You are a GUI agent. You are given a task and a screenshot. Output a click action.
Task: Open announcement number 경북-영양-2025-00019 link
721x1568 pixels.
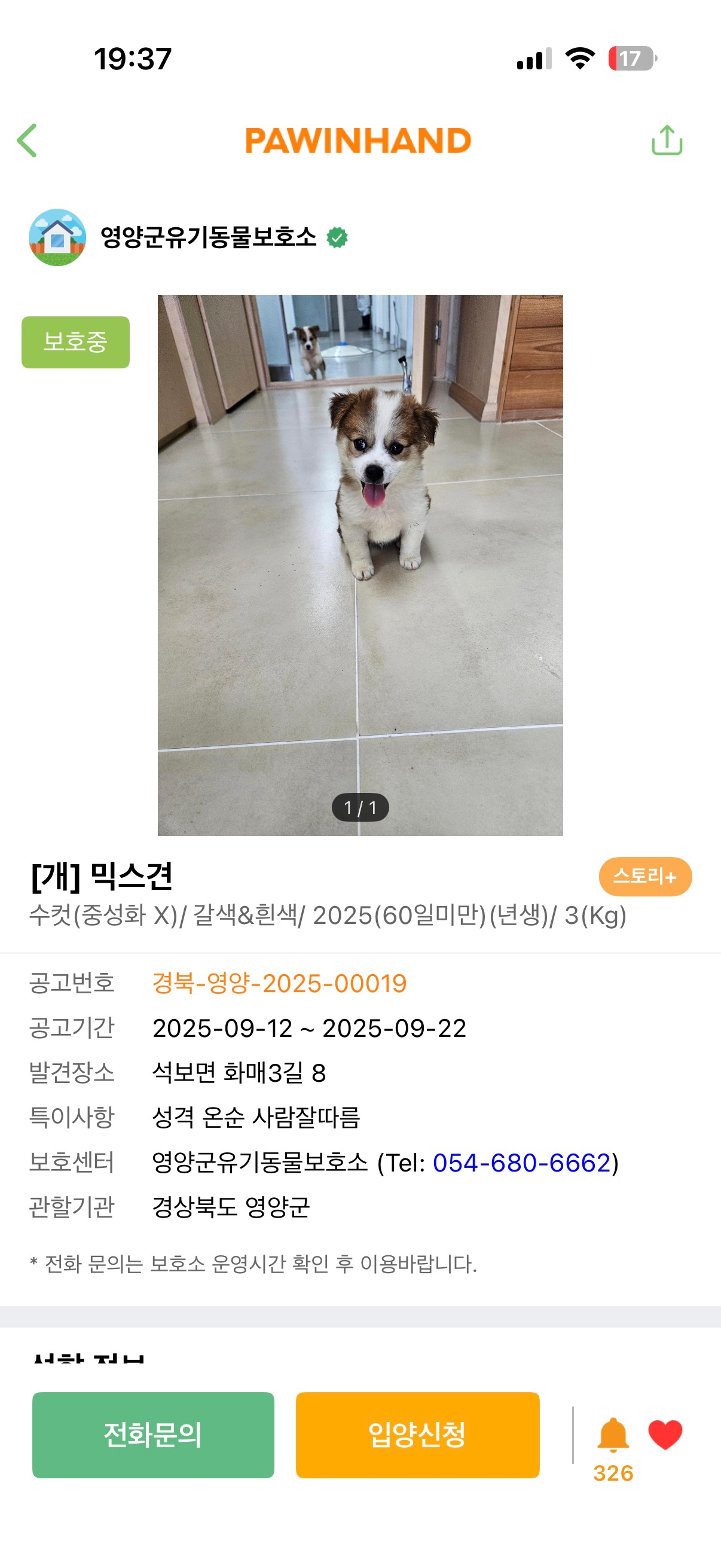coord(280,985)
